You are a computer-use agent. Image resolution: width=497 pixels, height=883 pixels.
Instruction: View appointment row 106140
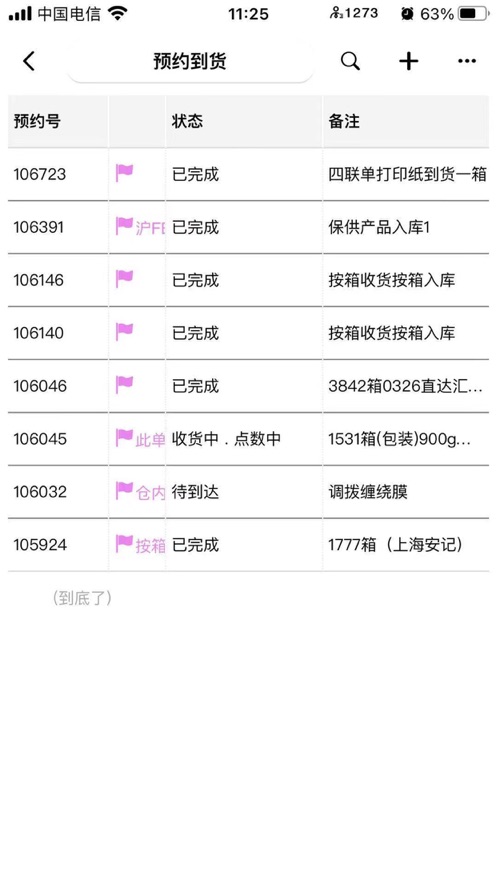pos(248,333)
